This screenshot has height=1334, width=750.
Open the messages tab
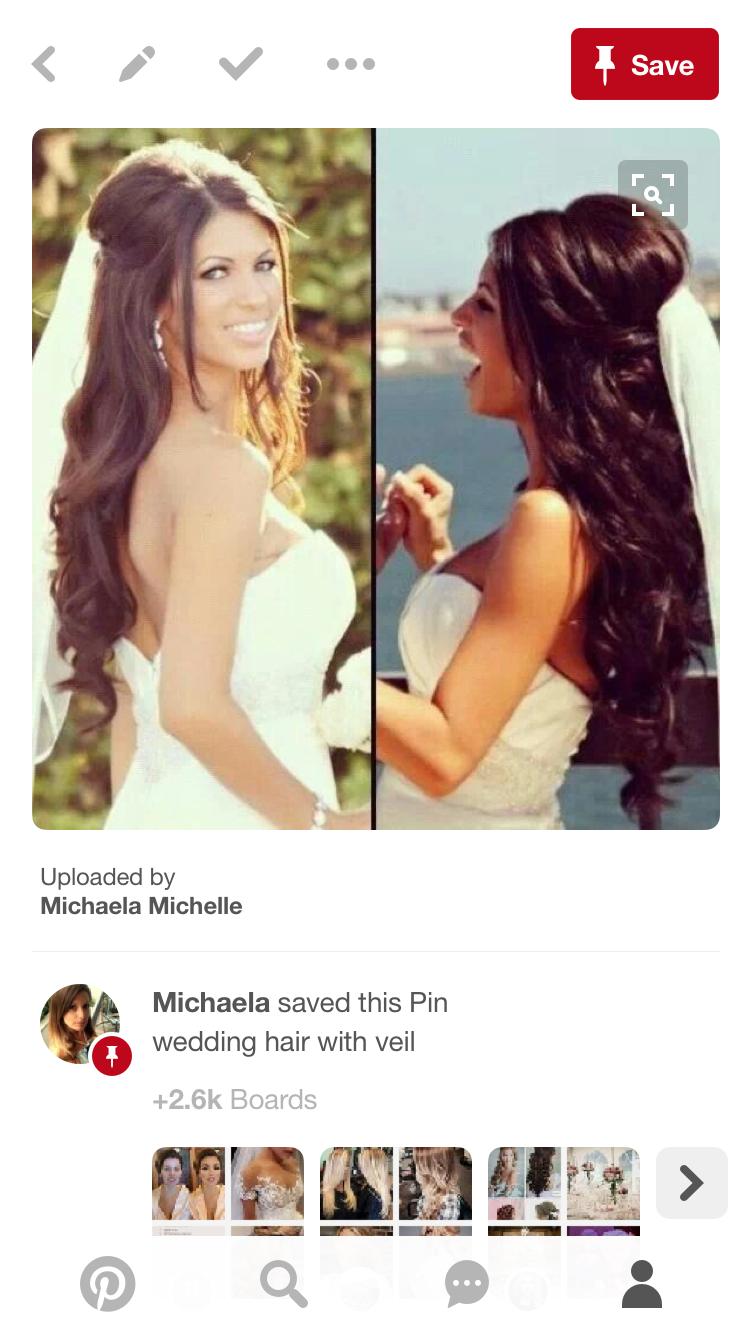click(466, 1284)
